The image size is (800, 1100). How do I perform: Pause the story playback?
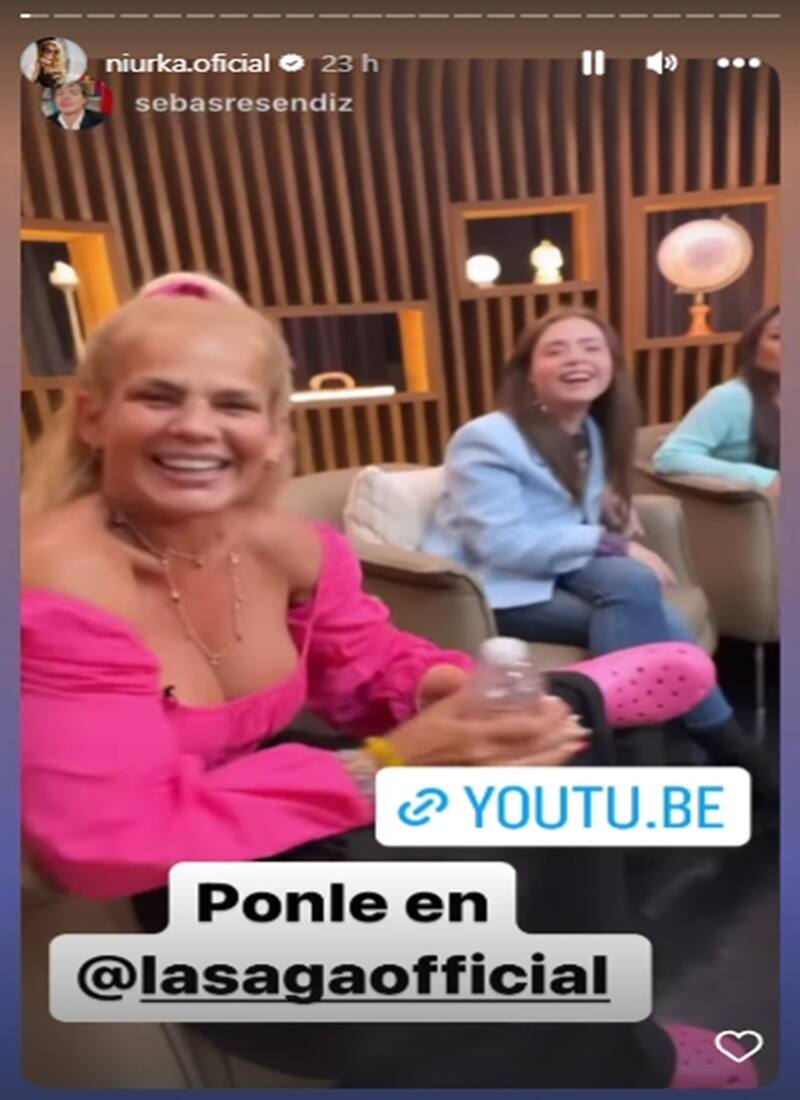(x=593, y=63)
